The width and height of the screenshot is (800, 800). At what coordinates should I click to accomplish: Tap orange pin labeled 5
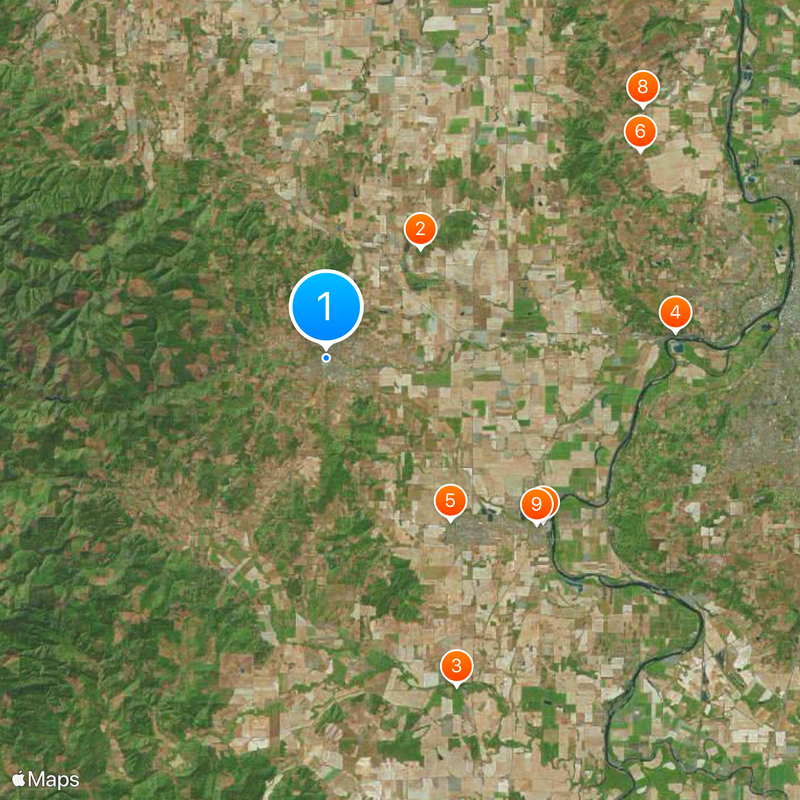[451, 500]
